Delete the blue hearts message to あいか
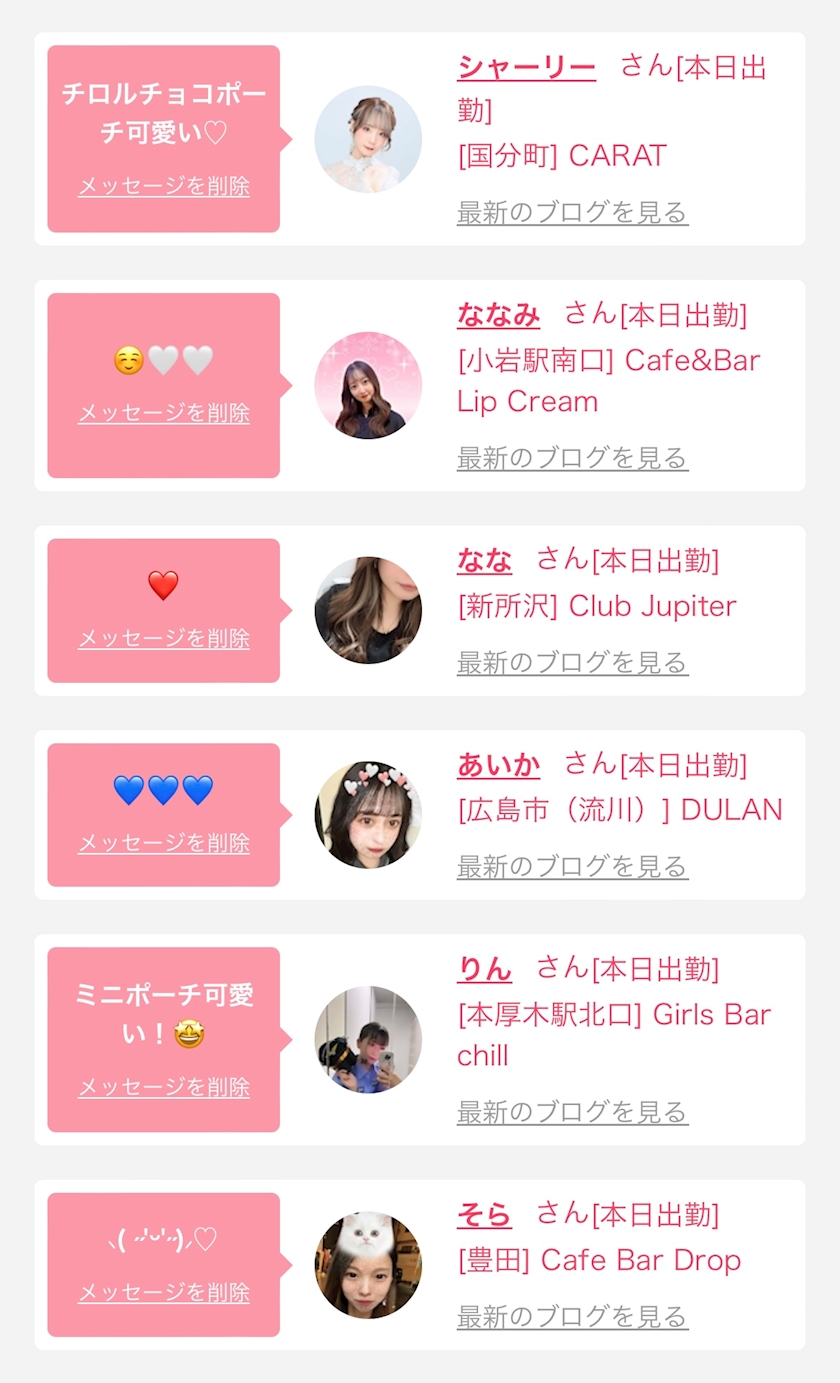The height and width of the screenshot is (1383, 840). pos(164,843)
